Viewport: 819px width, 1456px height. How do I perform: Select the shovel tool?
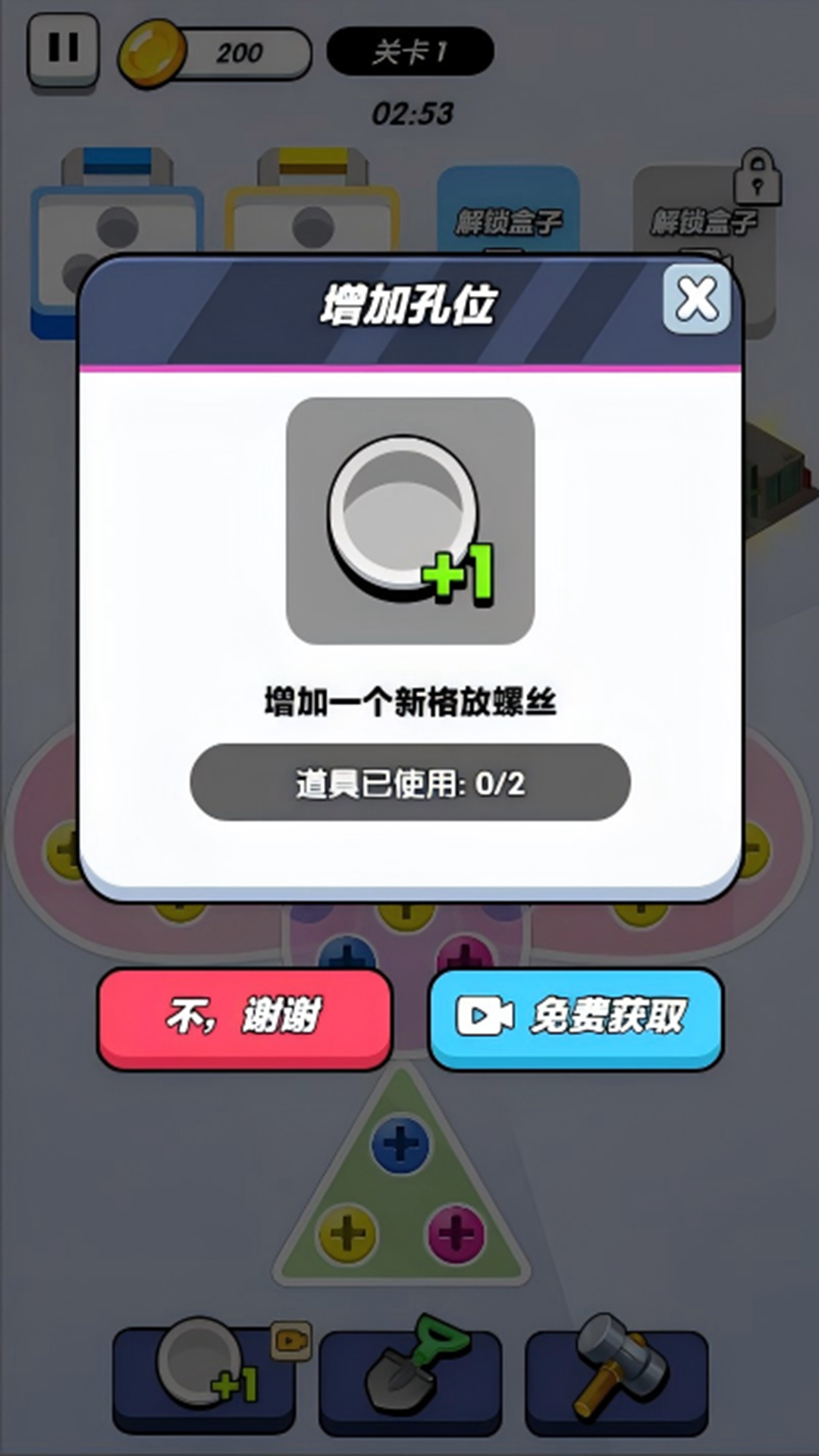[410, 1377]
